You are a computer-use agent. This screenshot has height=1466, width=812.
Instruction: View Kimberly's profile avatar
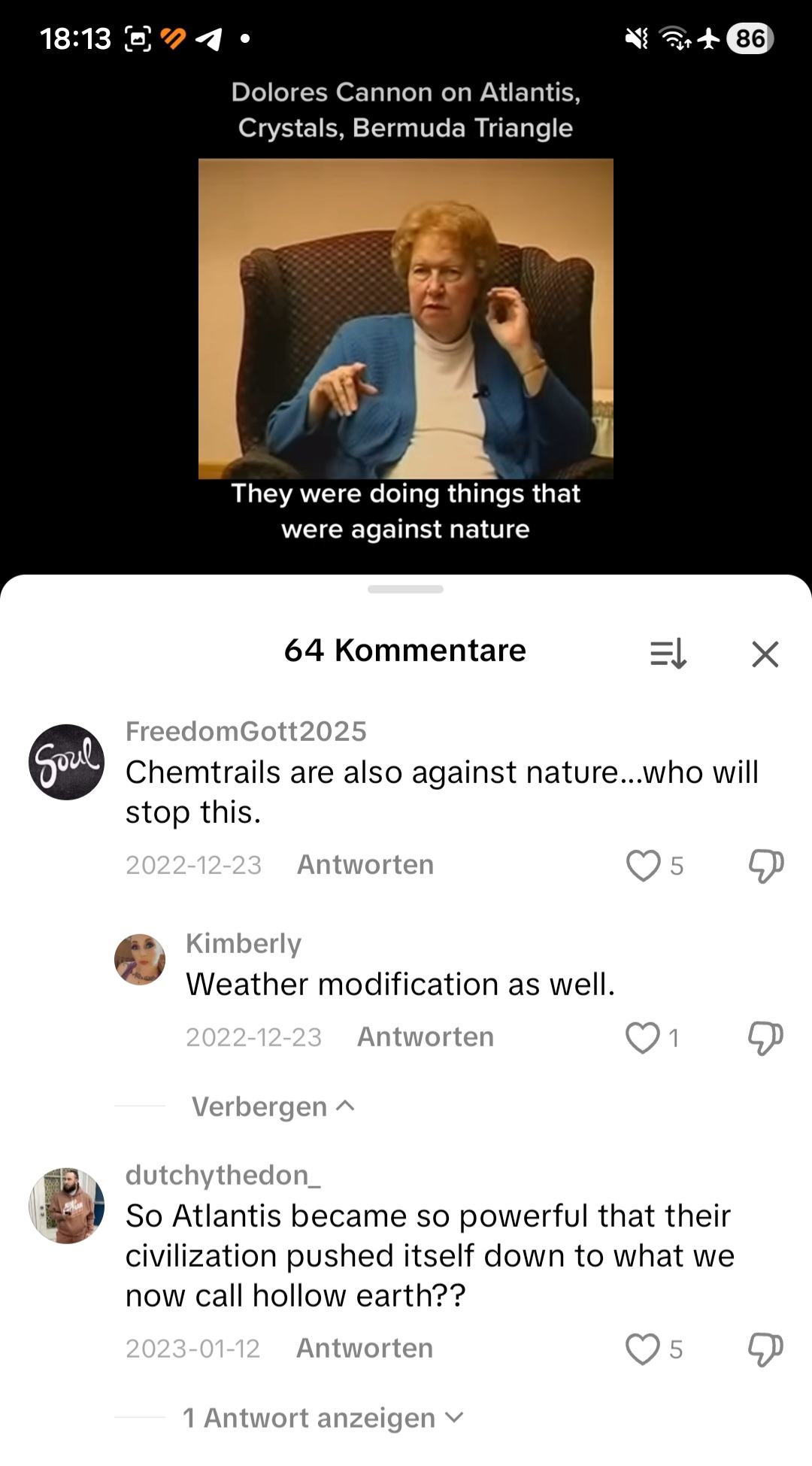pyautogui.click(x=140, y=959)
